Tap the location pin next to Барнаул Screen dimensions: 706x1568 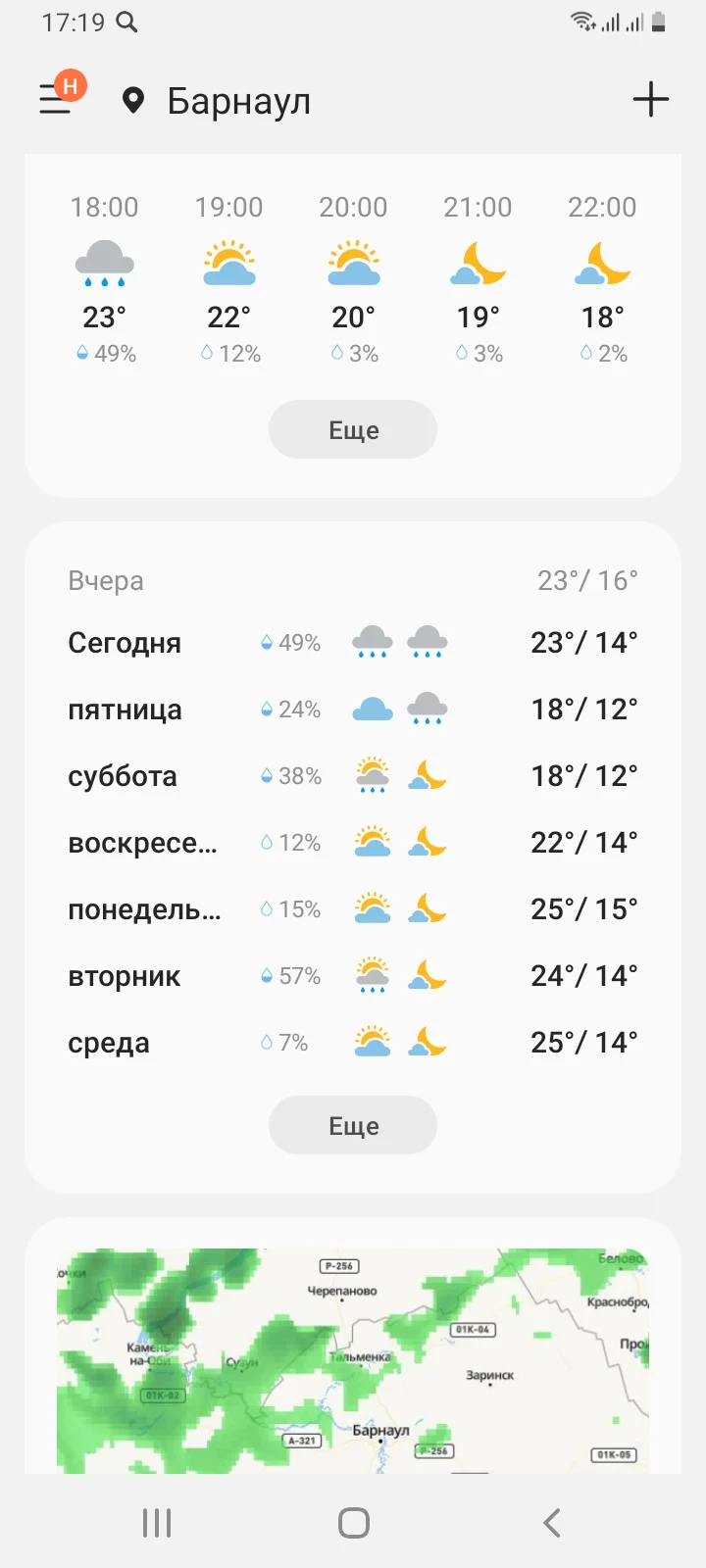pos(133,99)
